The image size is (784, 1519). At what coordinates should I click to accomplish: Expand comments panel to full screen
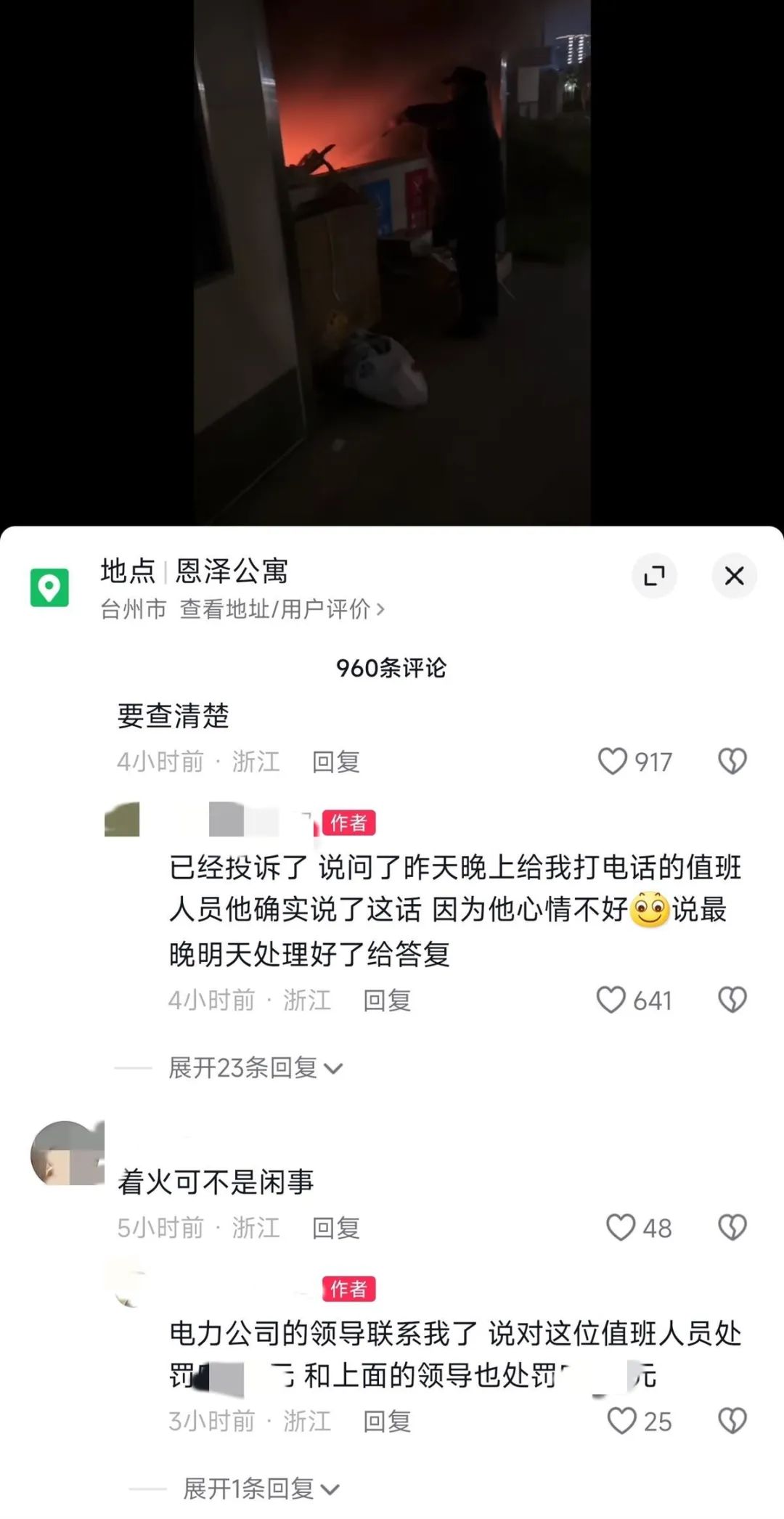(654, 576)
